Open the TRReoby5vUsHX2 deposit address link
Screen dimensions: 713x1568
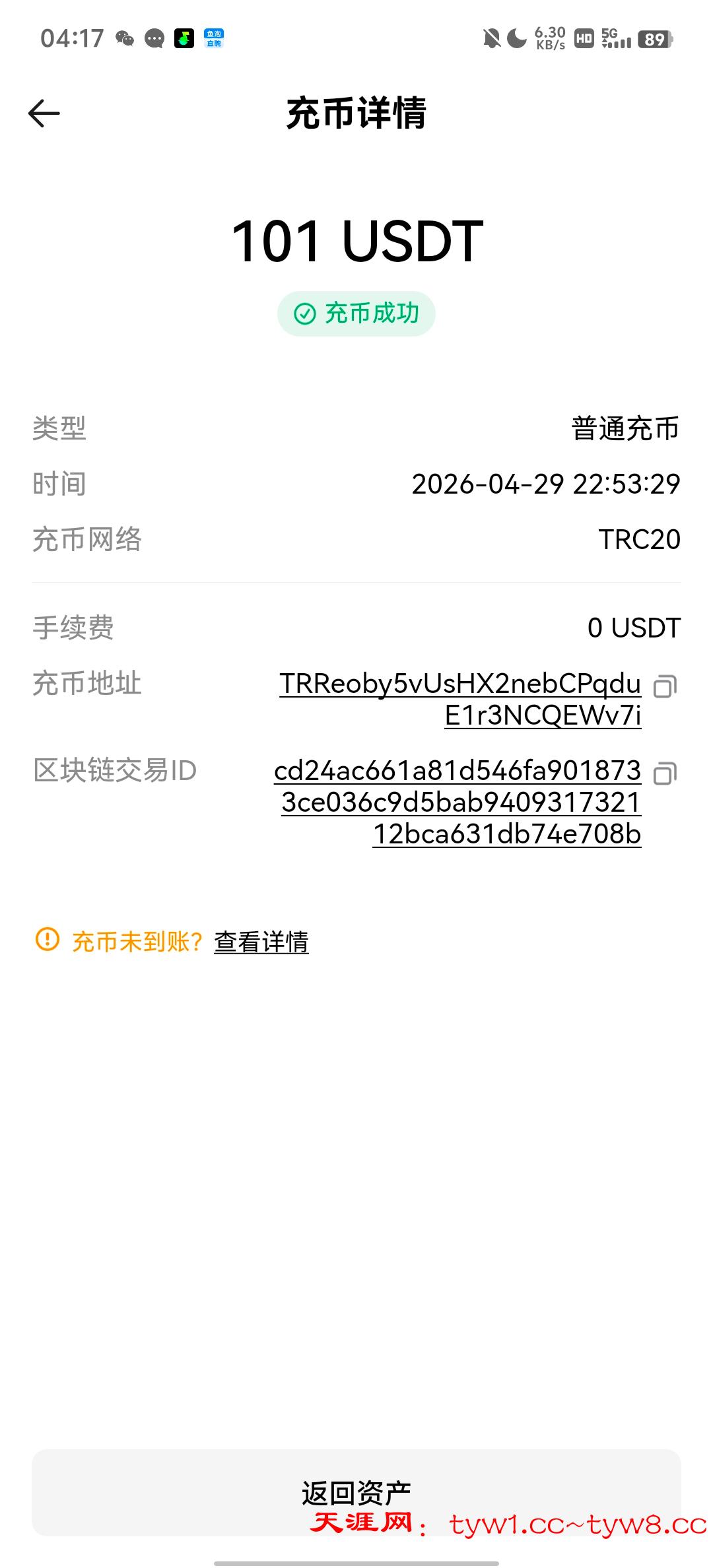pos(460,699)
